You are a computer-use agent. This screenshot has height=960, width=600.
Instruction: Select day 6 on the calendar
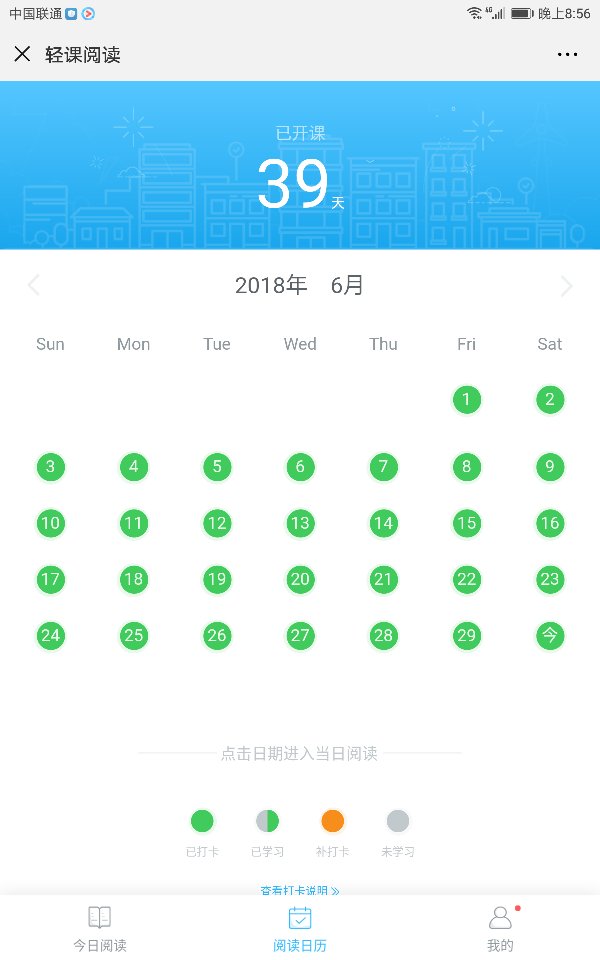(x=300, y=467)
